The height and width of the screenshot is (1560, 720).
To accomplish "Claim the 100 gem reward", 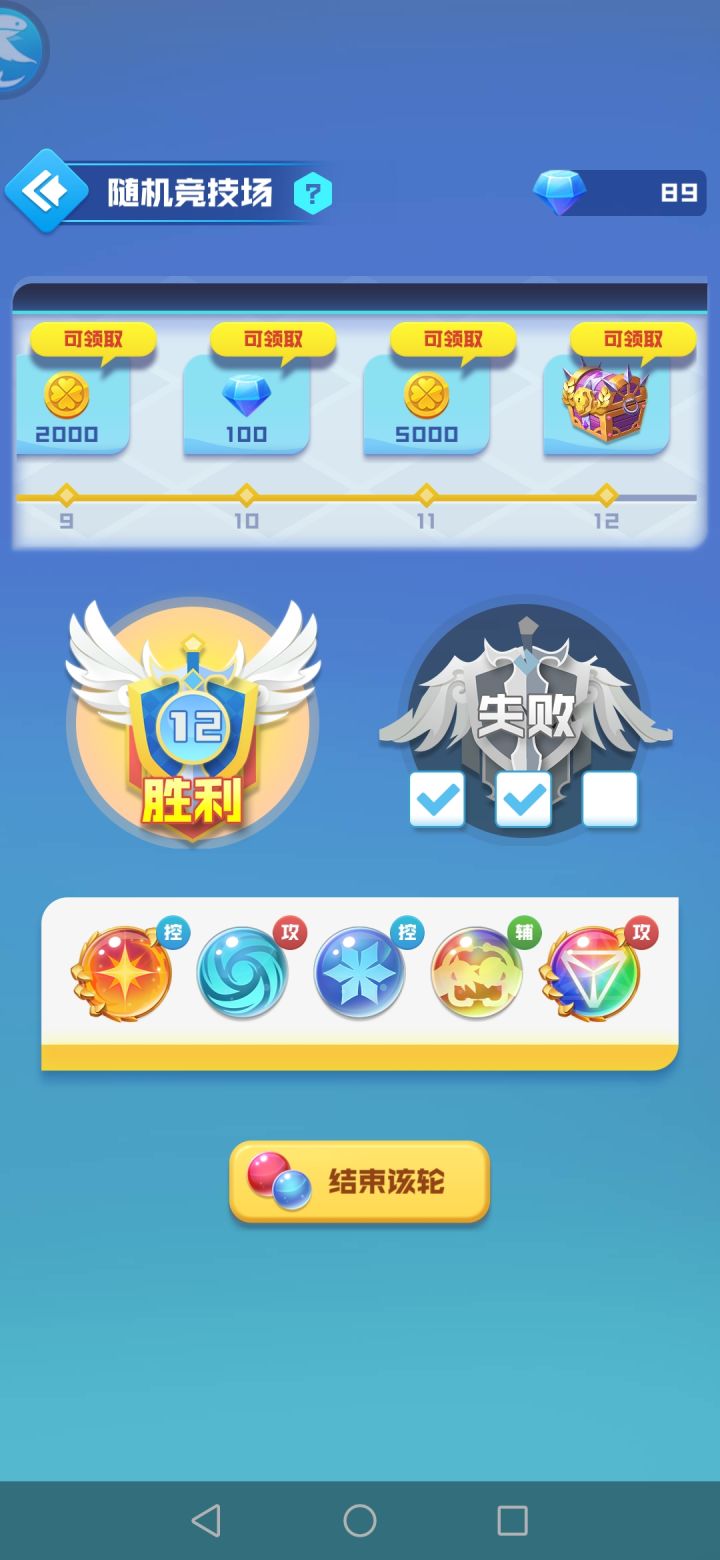I will click(x=247, y=405).
